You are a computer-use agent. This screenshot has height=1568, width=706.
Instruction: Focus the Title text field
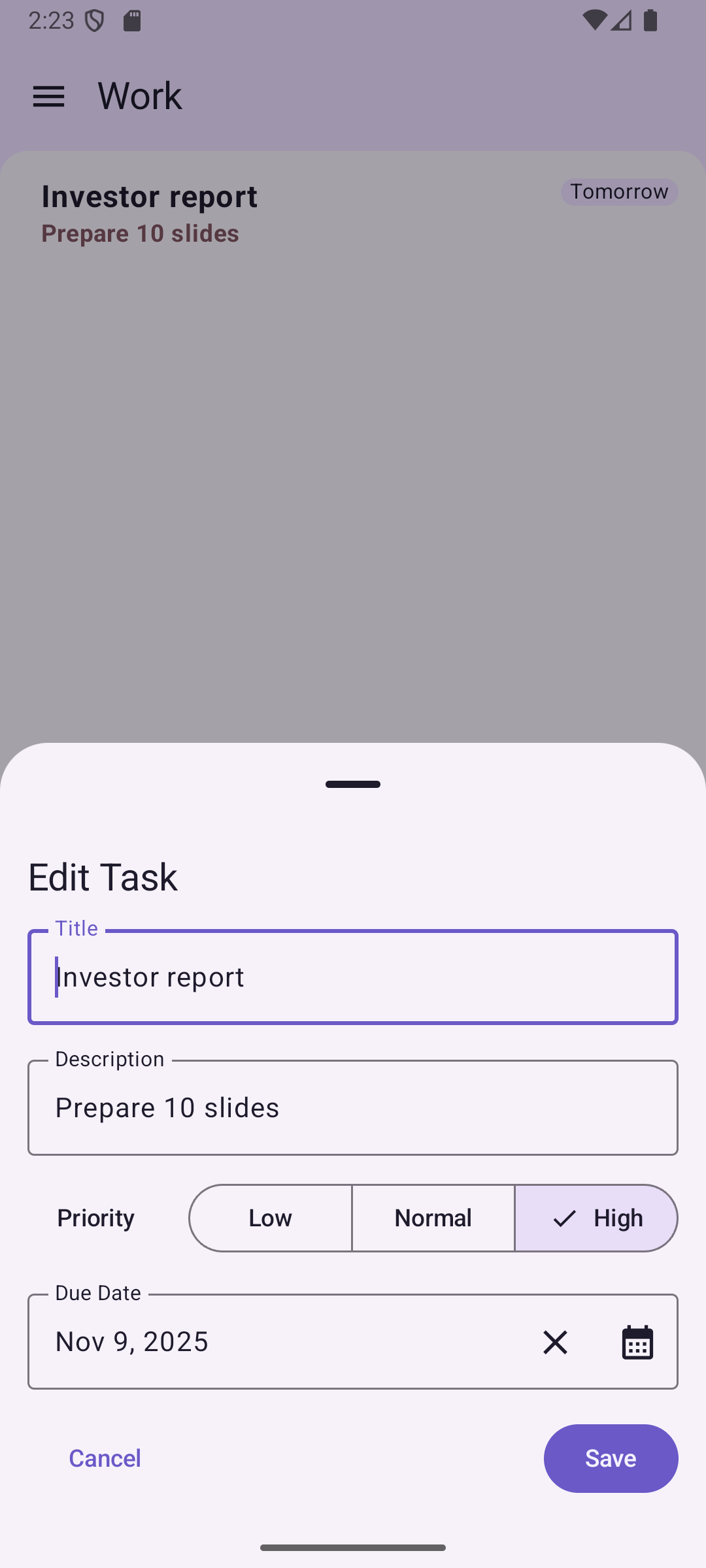click(353, 977)
